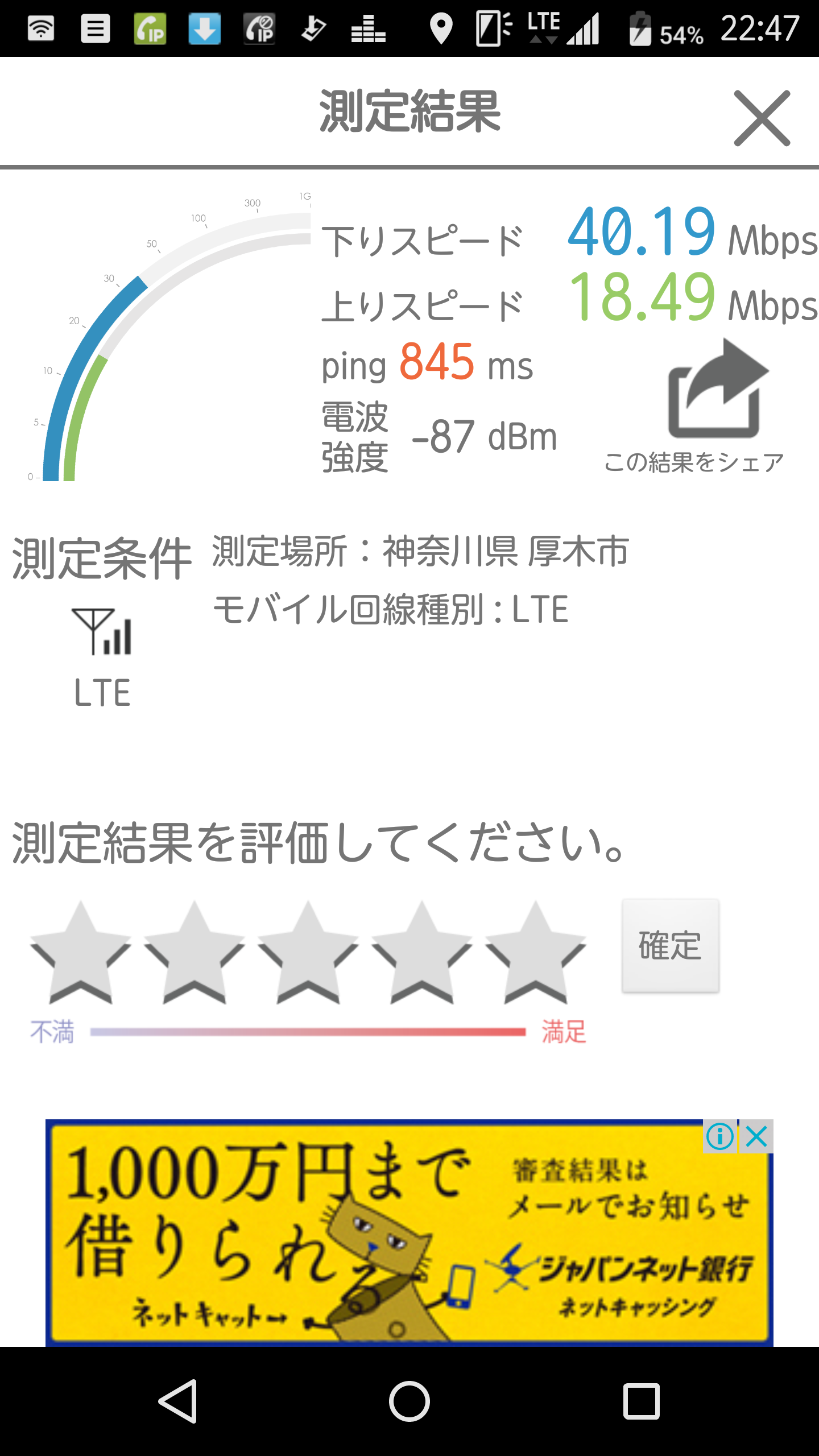Open the ad info icon

pos(719,1137)
